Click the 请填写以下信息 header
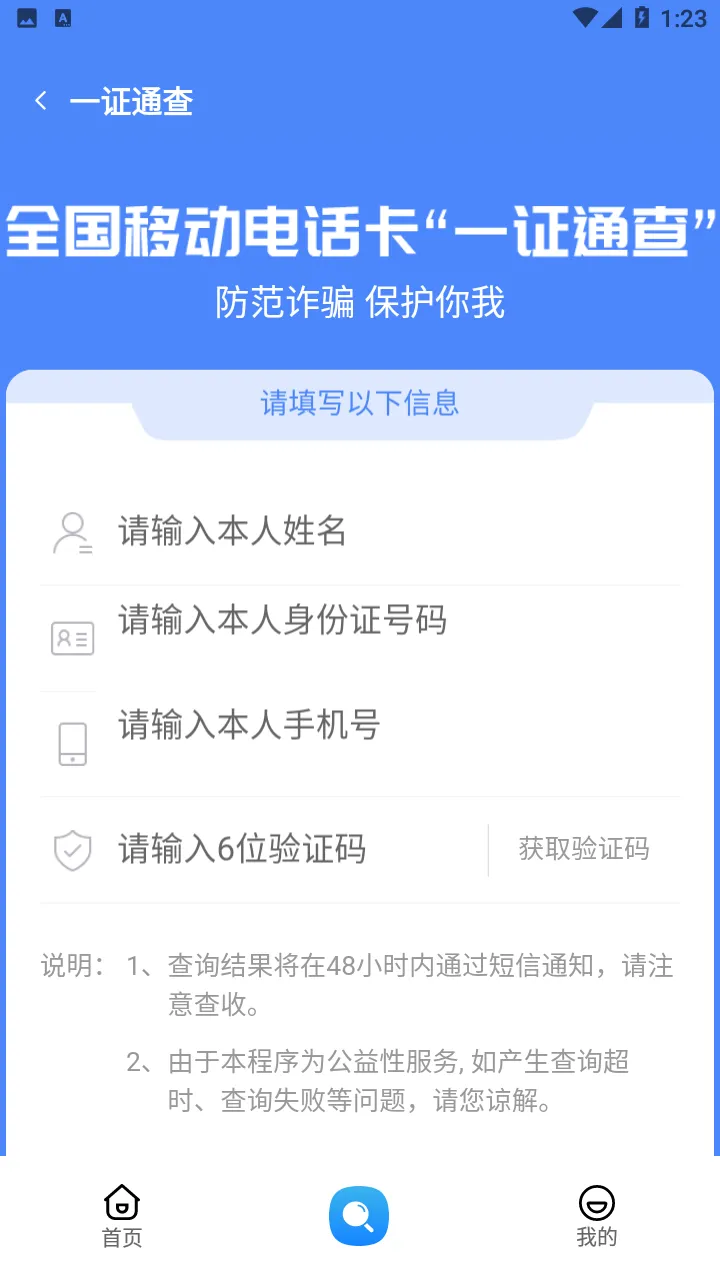This screenshot has height=1280, width=720. click(x=360, y=403)
